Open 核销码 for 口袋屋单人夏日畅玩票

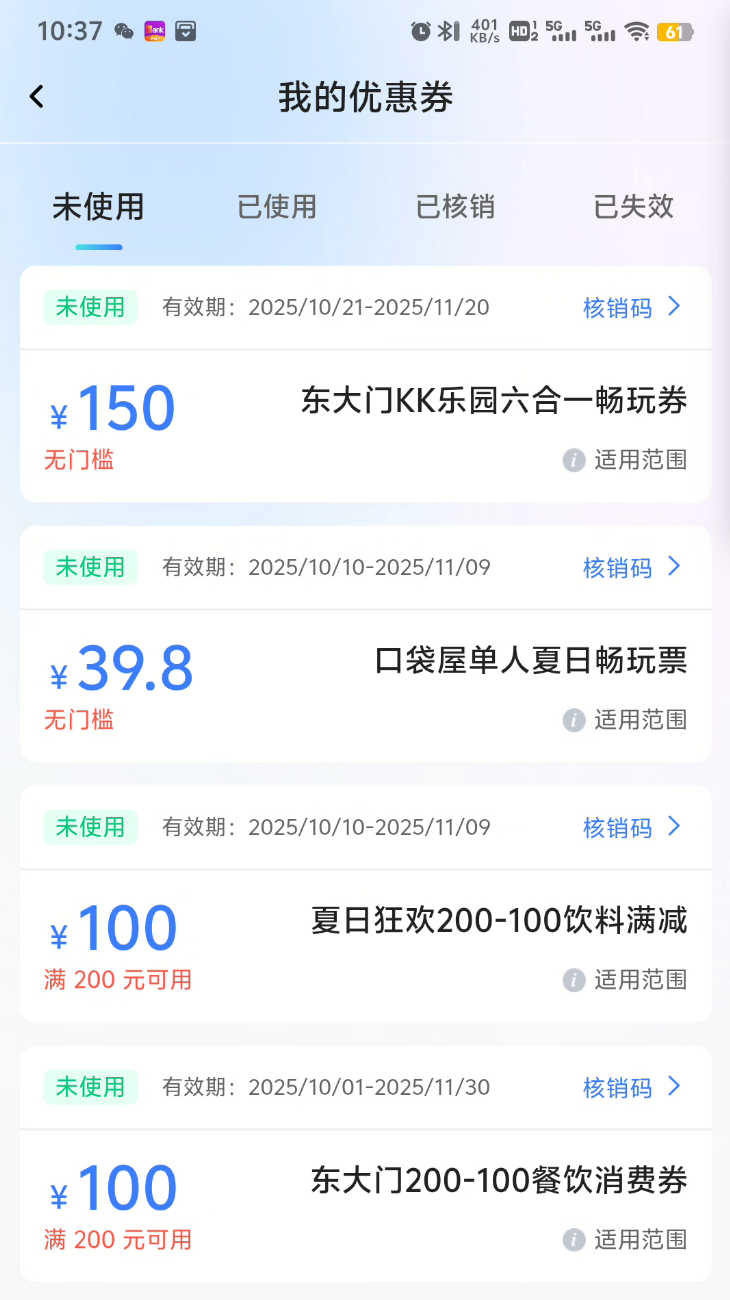pyautogui.click(x=631, y=567)
